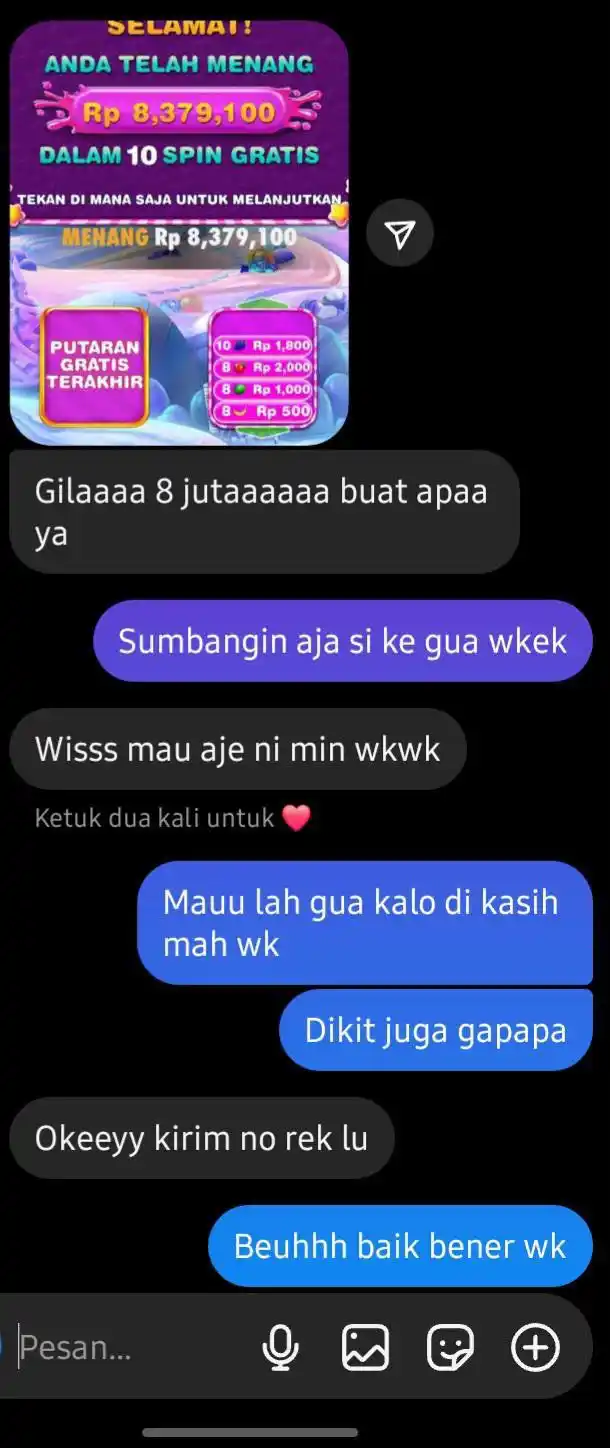Open the sticker picker
This screenshot has height=1448, width=610.
[450, 1348]
